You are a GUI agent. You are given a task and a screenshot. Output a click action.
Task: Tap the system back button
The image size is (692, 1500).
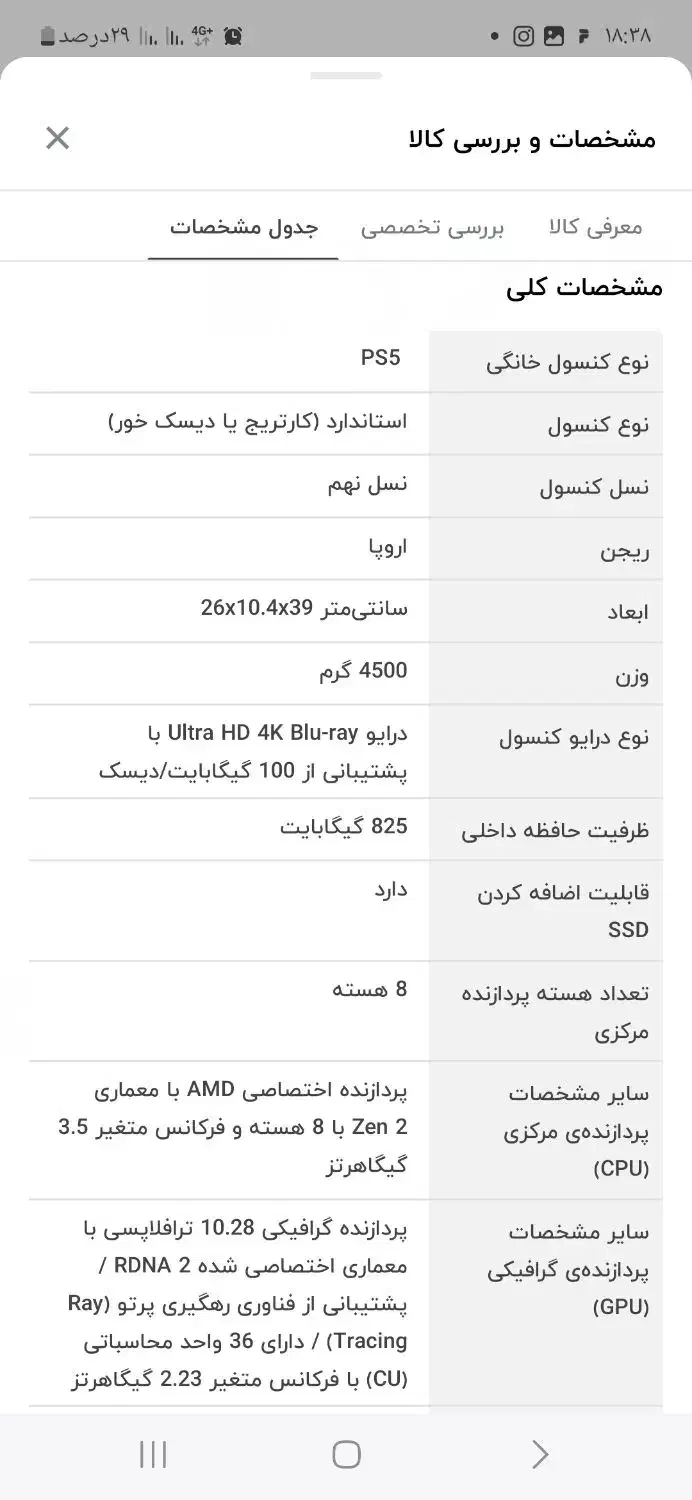540,1454
